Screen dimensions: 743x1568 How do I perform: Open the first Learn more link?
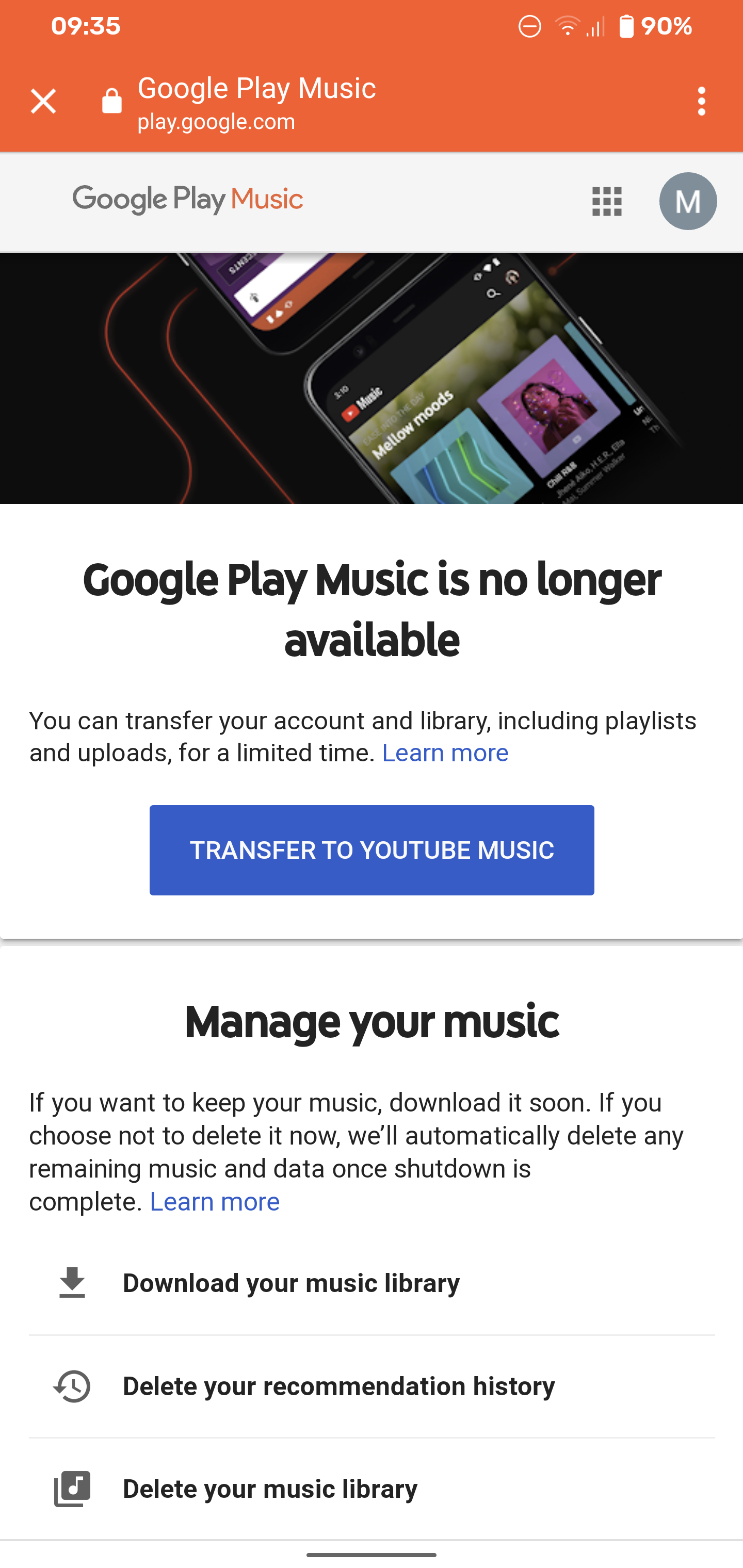click(x=445, y=753)
